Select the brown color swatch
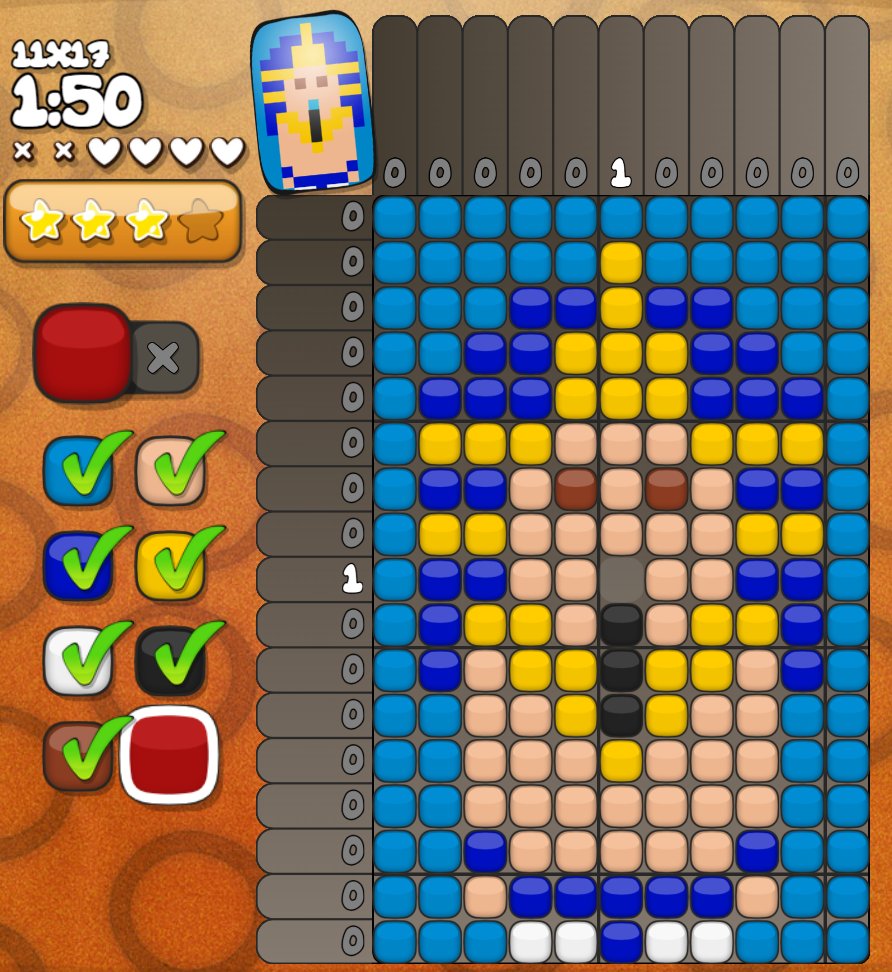 tap(76, 755)
